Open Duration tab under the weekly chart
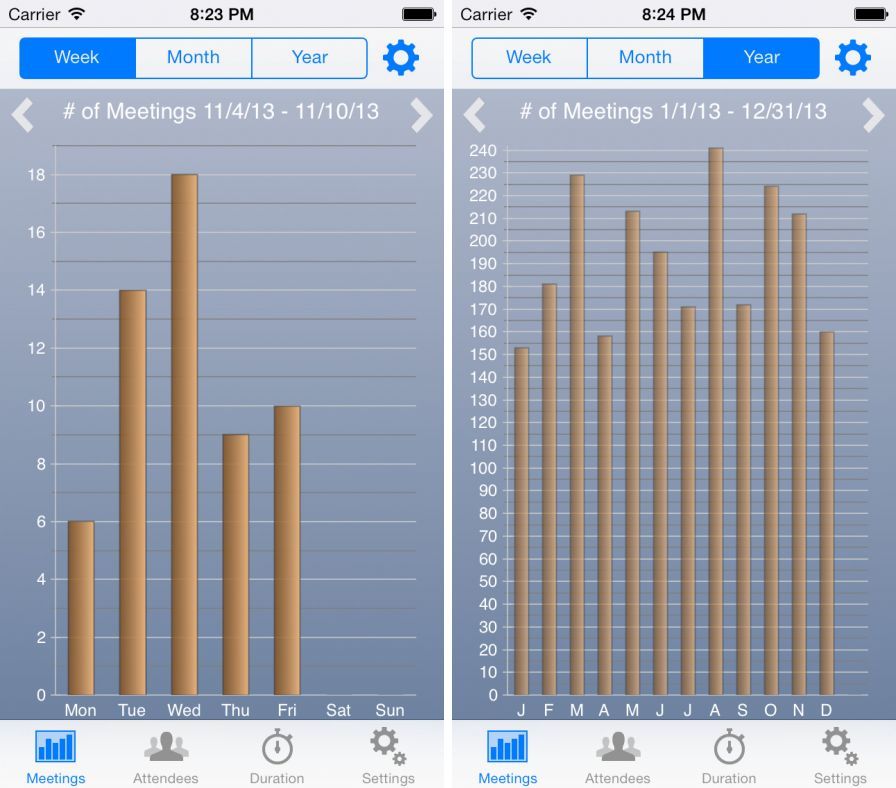The width and height of the screenshot is (896, 788). click(277, 757)
